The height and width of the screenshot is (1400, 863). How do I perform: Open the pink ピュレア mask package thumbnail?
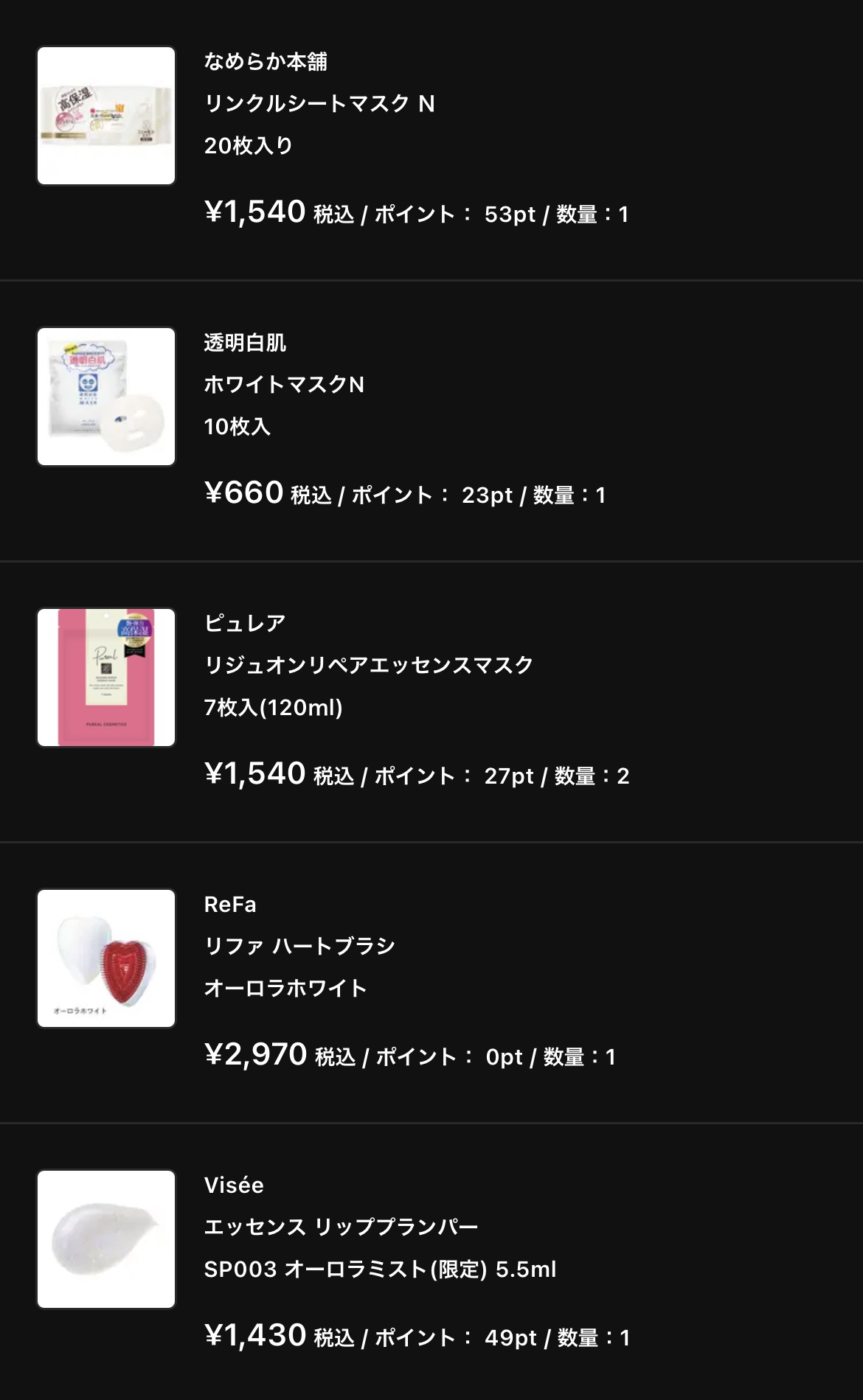[107, 677]
